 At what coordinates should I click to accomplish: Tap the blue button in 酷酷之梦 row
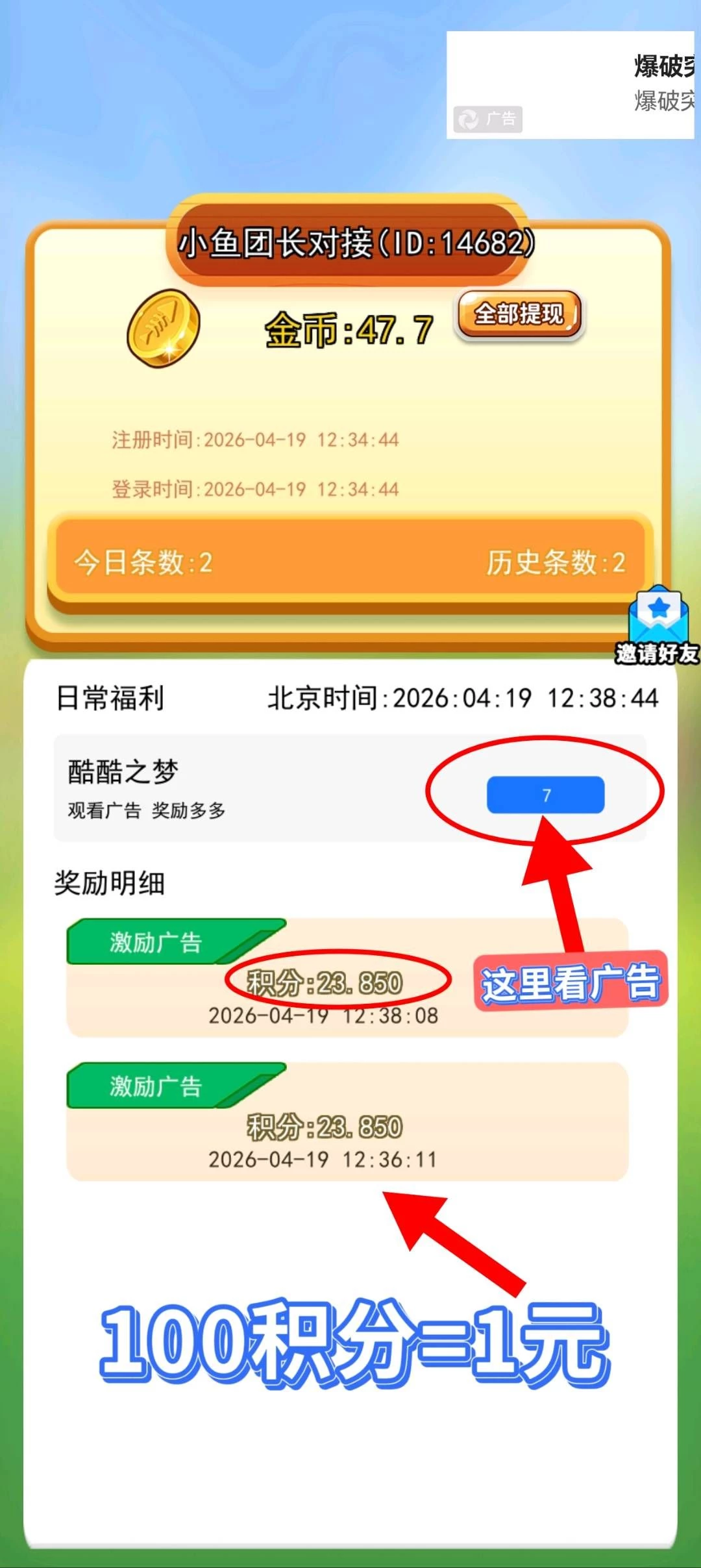tap(545, 795)
